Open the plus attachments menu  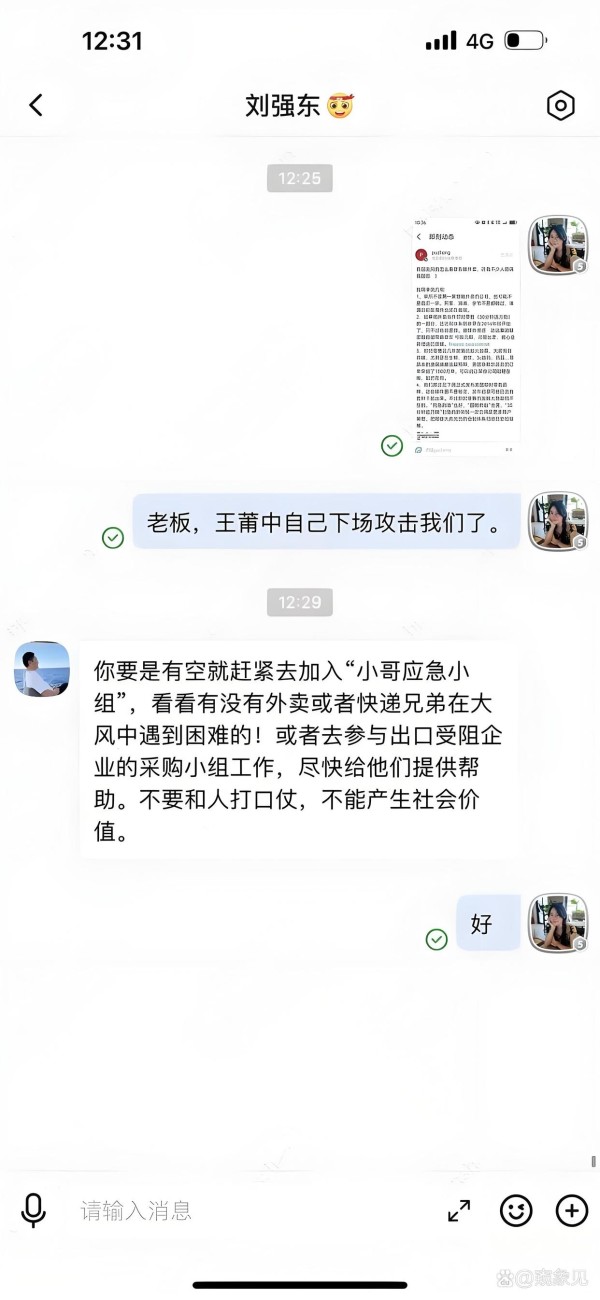572,1211
